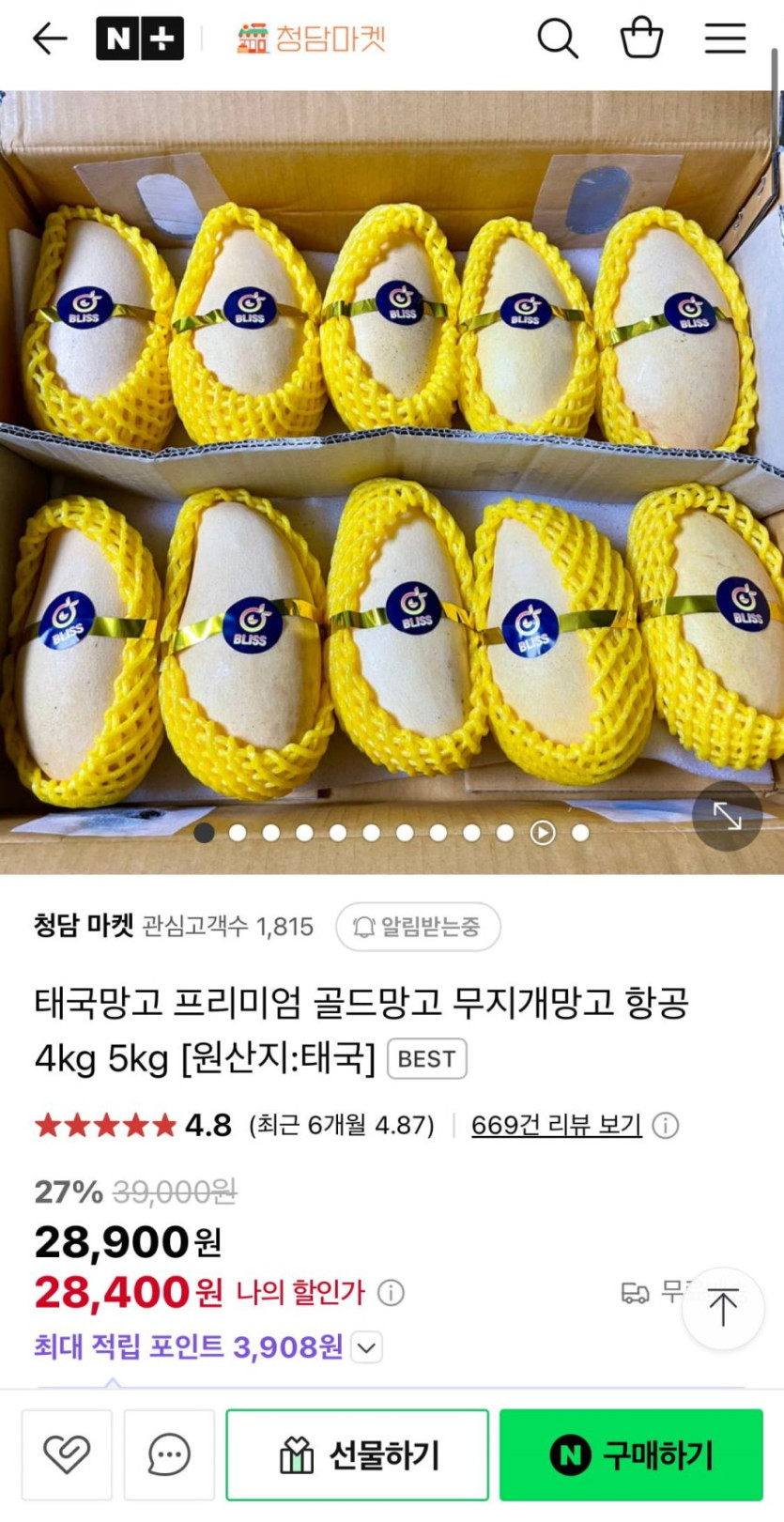Image resolution: width=784 pixels, height=1522 pixels.
Task: View the 669건 리뷰 보기 link
Action: pos(556,1125)
